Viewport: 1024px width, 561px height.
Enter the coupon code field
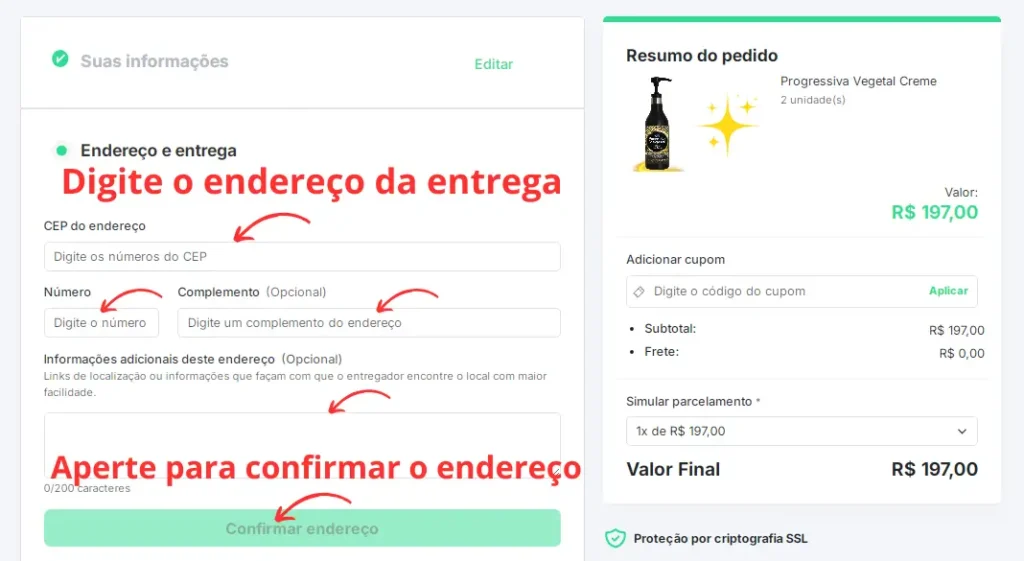[780, 291]
